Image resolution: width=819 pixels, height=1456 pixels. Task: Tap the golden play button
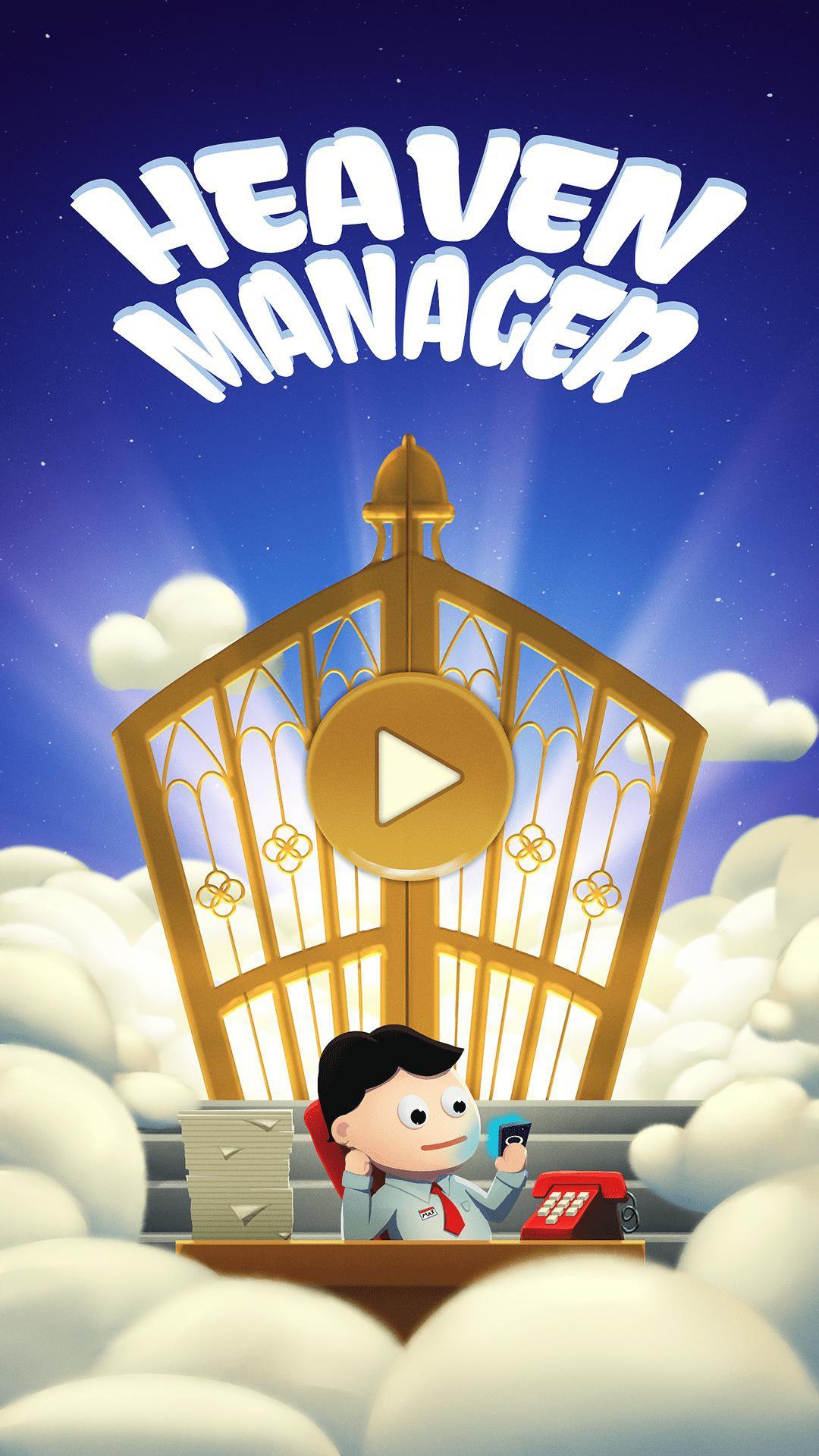410,776
